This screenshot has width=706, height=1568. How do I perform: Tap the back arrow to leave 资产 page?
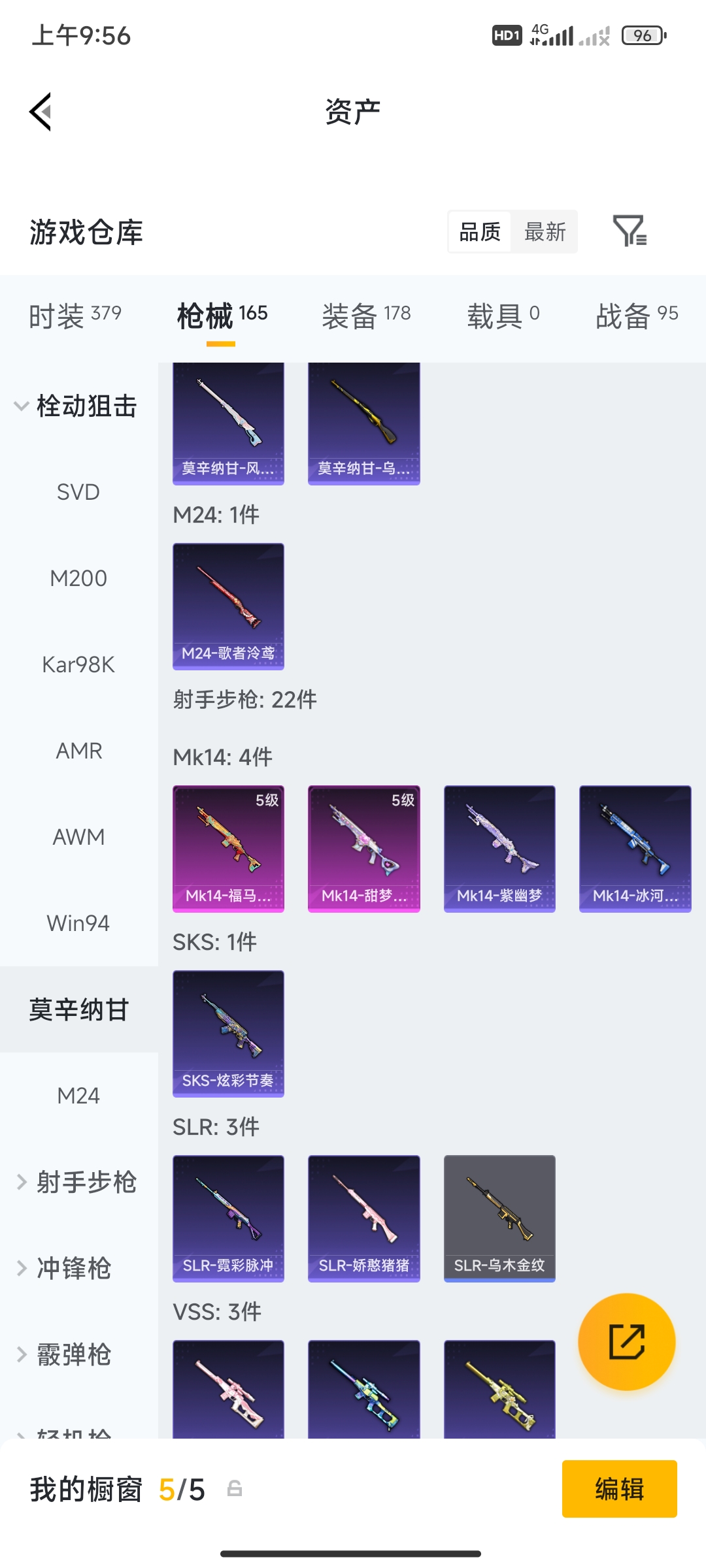coord(39,111)
